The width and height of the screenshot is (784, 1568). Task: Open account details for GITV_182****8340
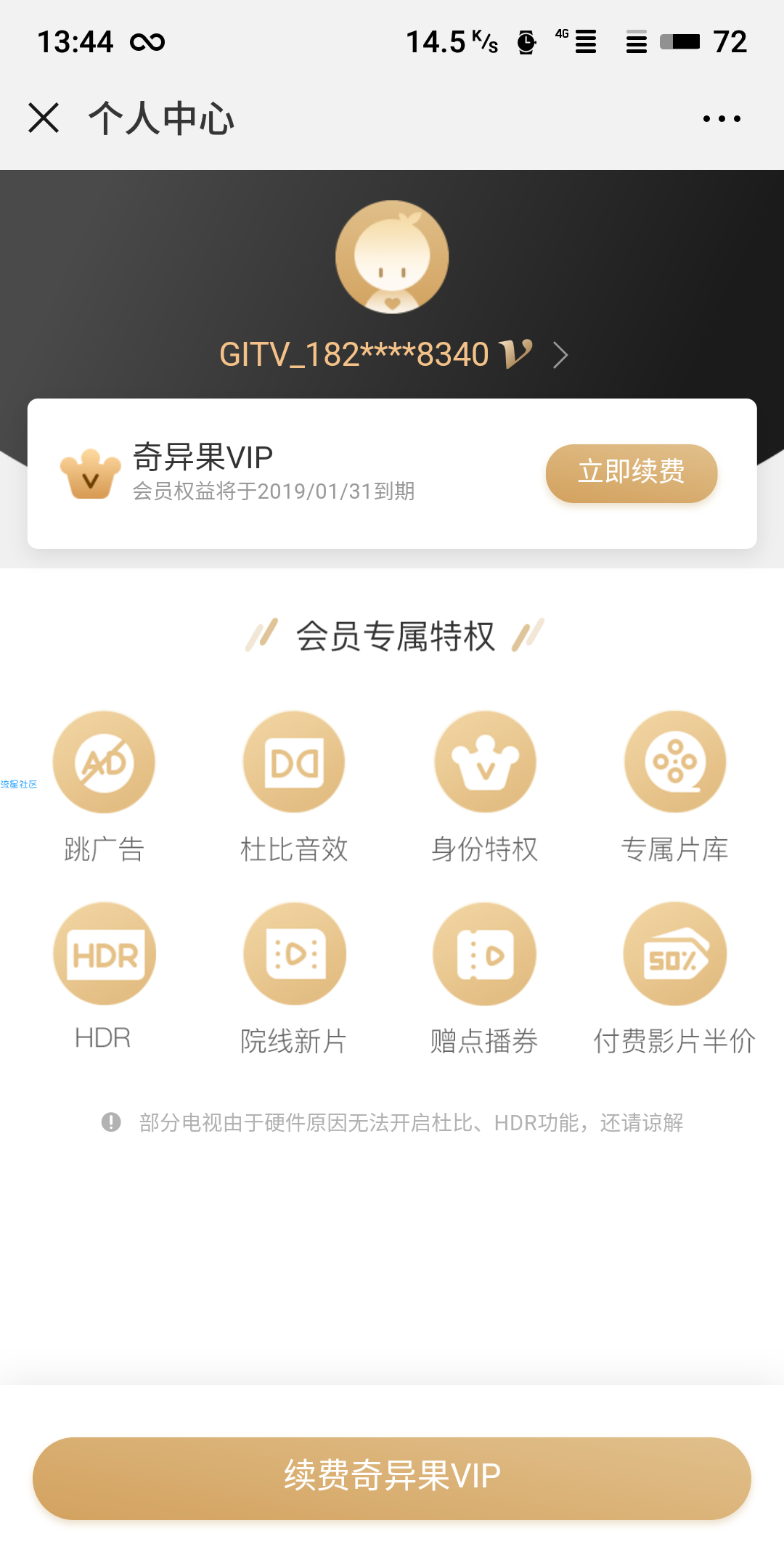393,355
